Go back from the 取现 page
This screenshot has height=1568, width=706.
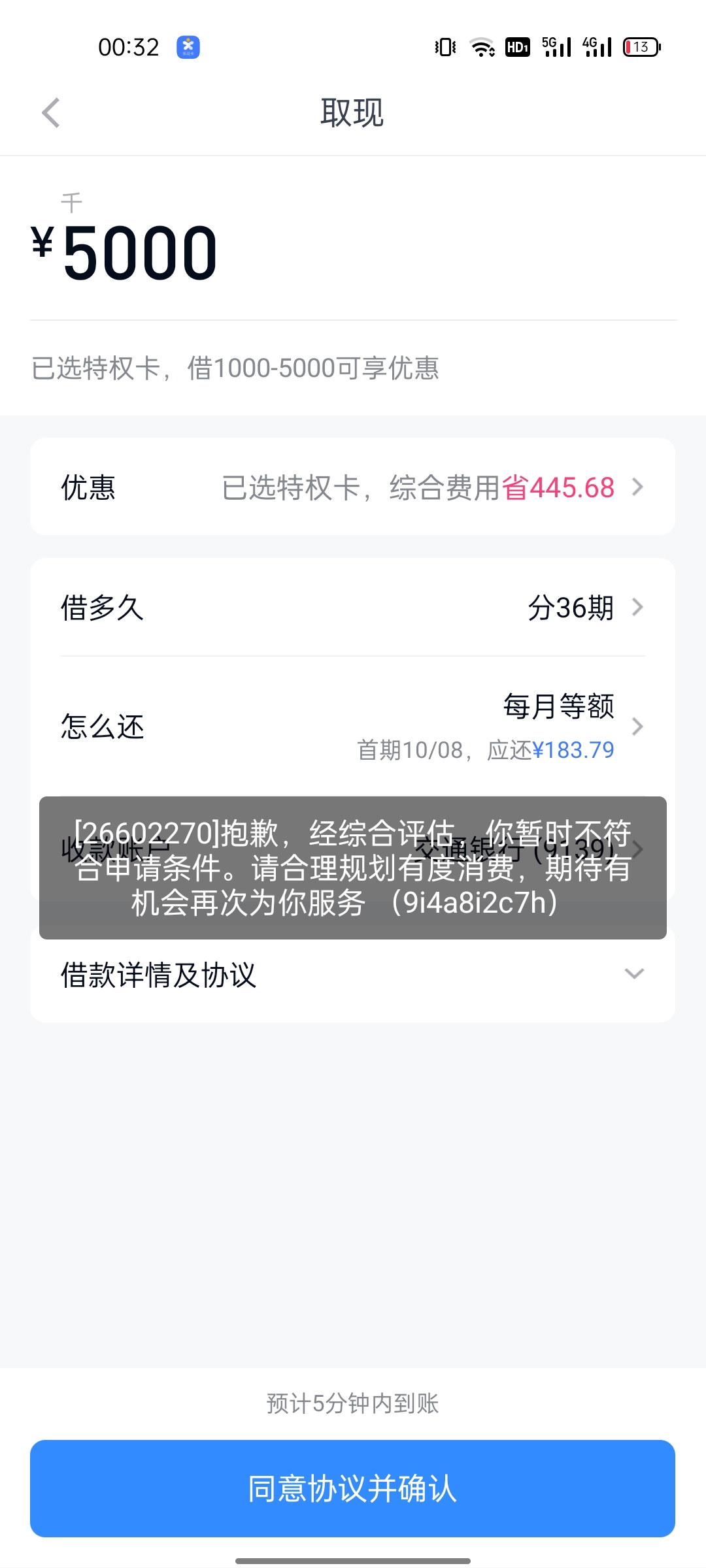point(51,113)
